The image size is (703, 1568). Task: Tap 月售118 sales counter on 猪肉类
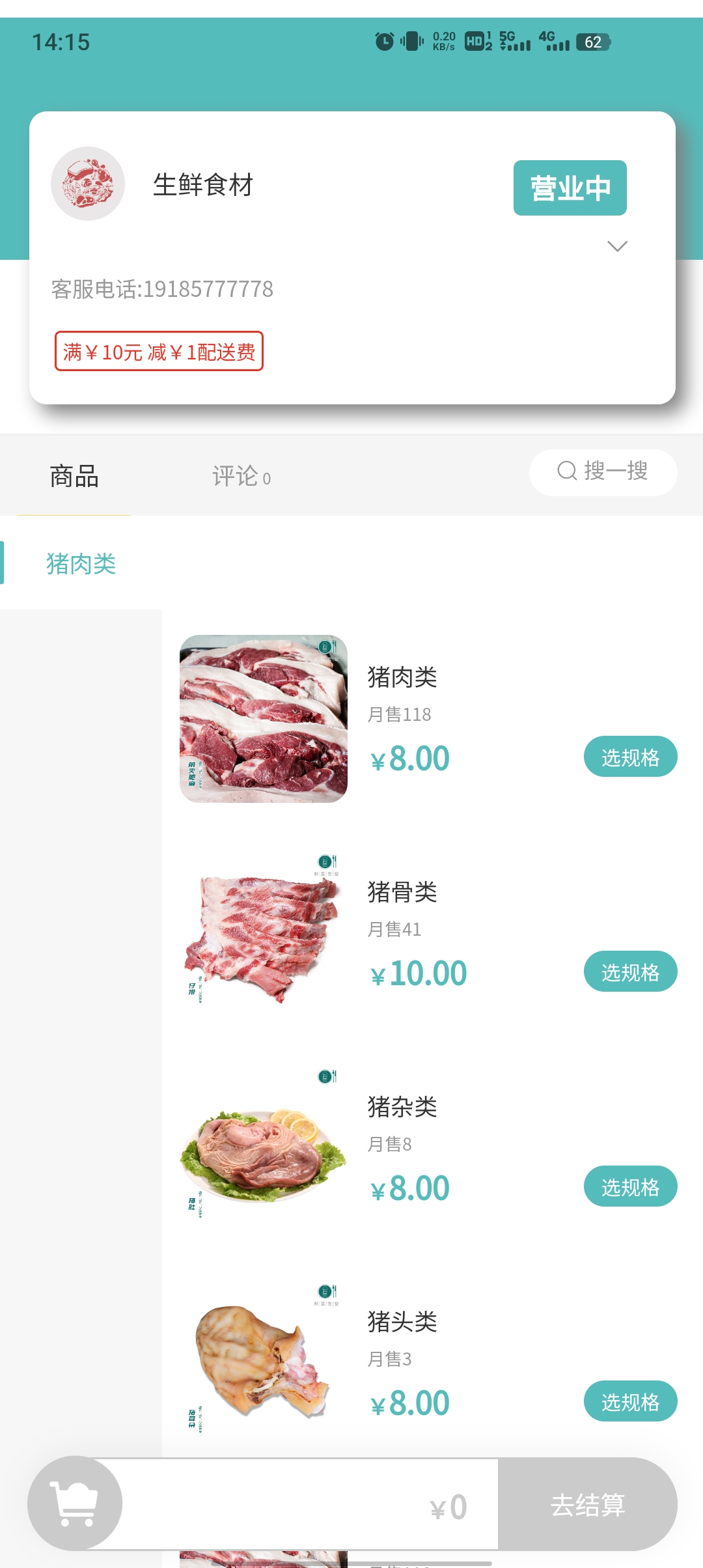398,714
